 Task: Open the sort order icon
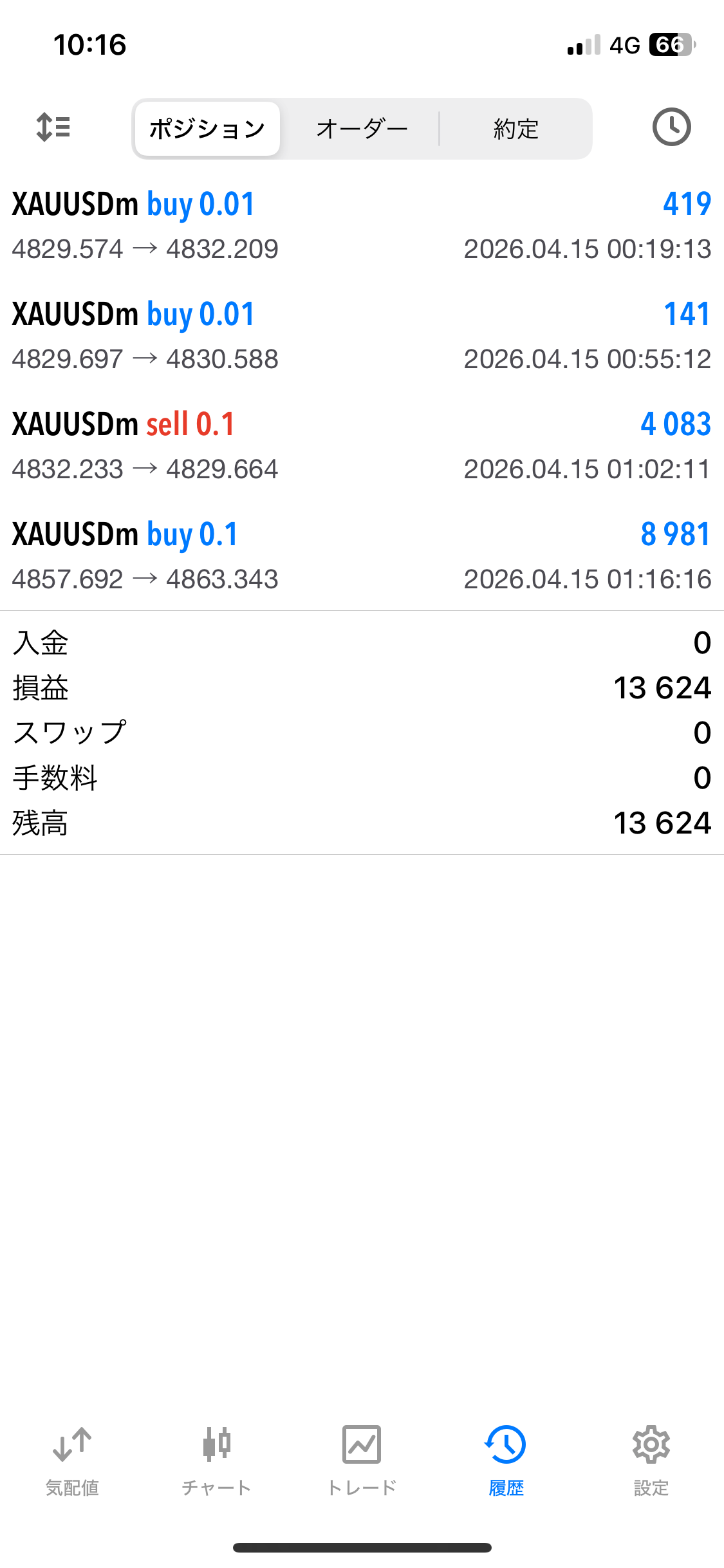(x=53, y=127)
